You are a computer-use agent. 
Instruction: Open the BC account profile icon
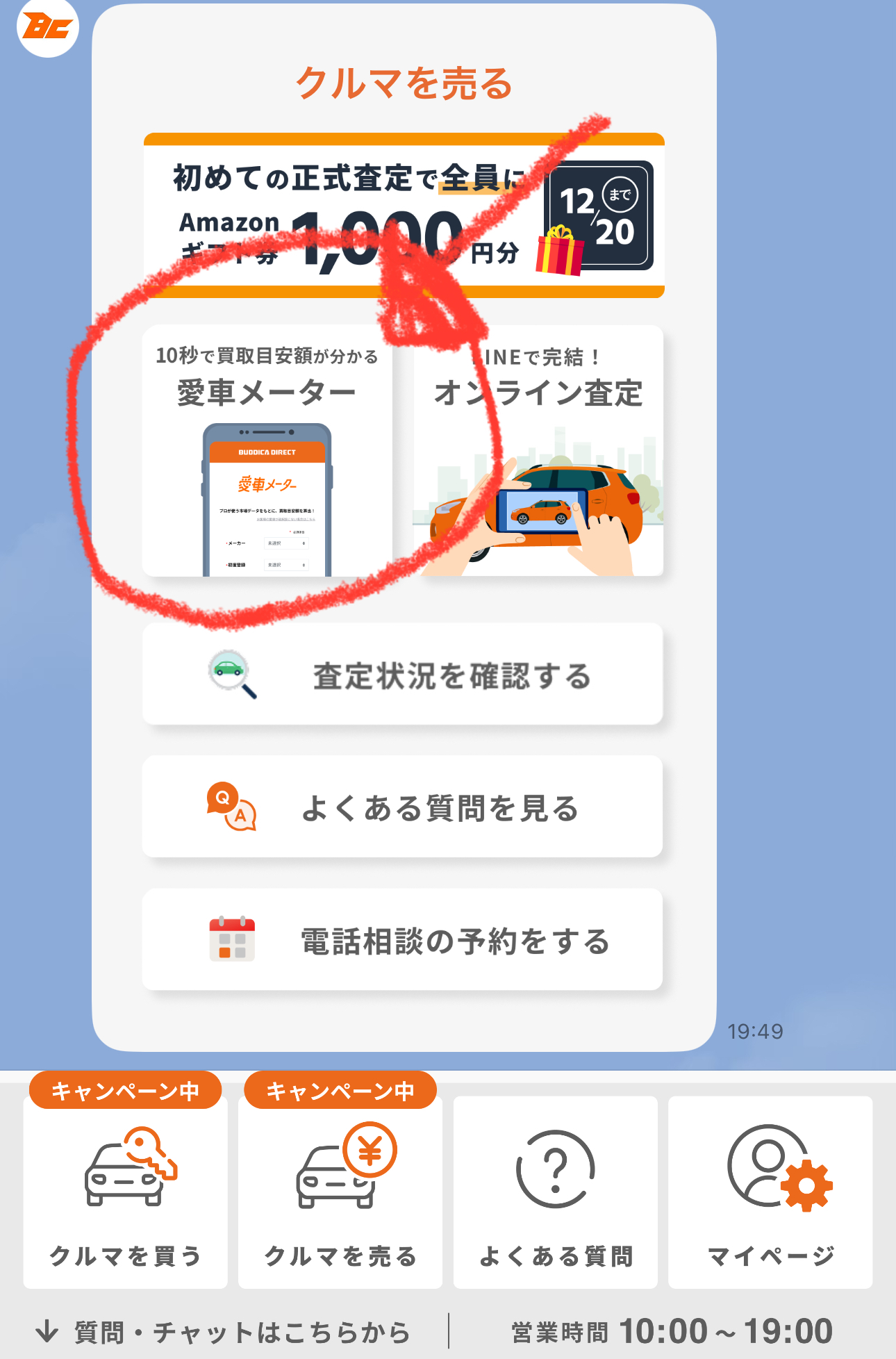(x=47, y=26)
